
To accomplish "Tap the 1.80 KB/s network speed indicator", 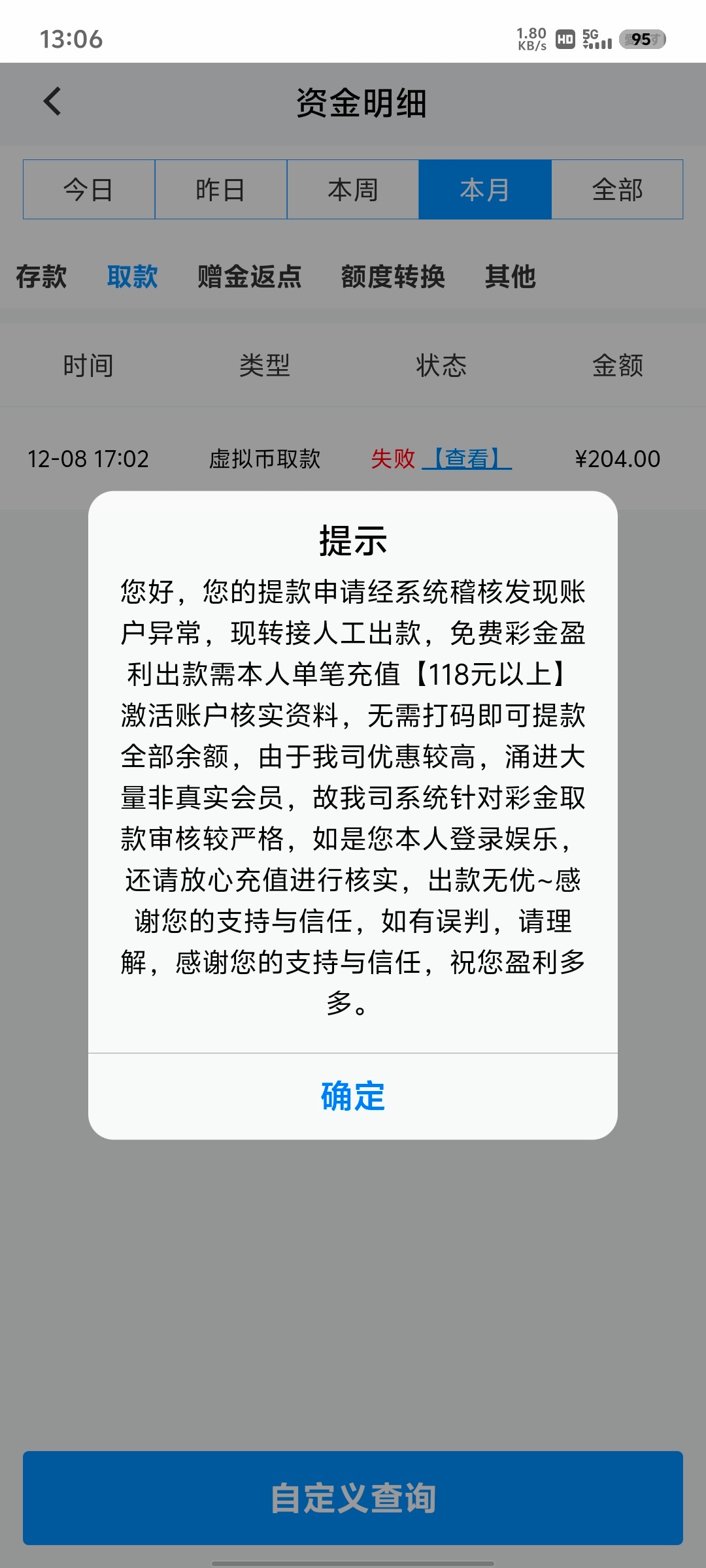I will [x=529, y=39].
